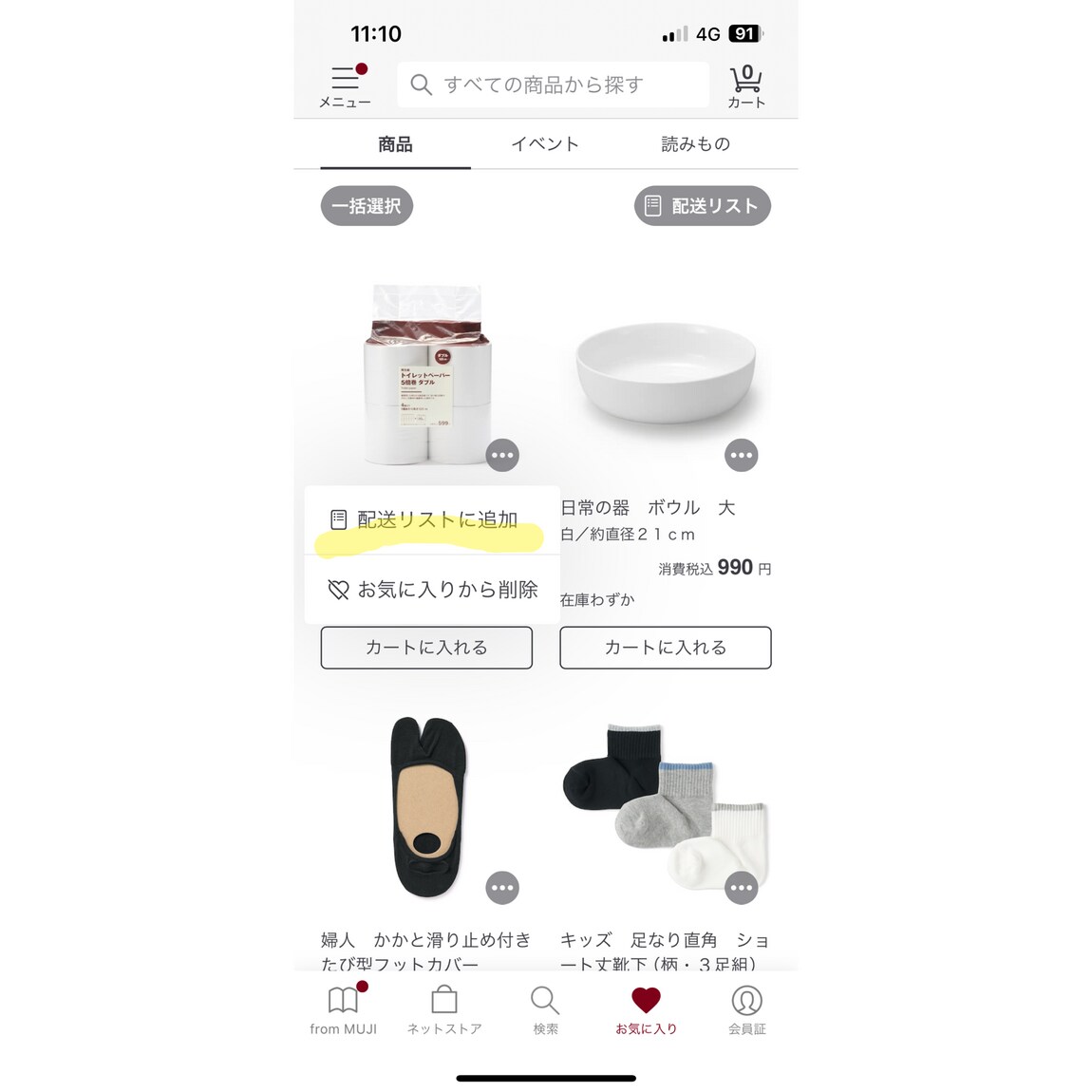
Task: Go to 会員証 tab
Action: (746, 1009)
